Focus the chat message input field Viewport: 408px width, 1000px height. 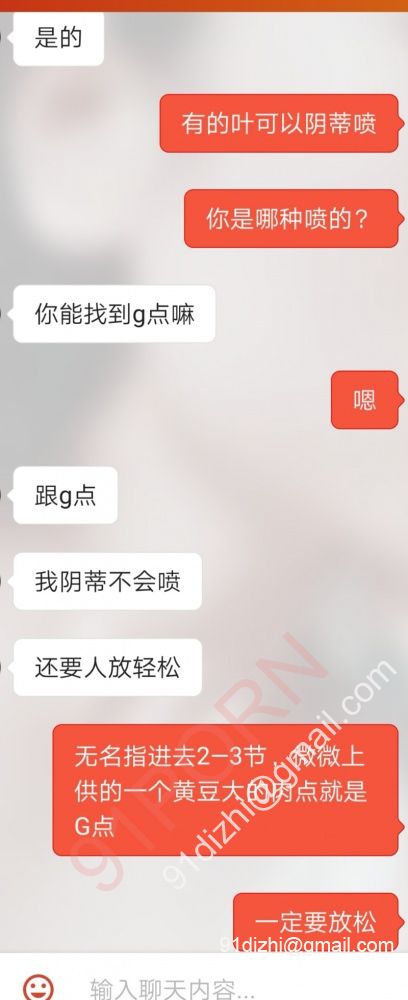pyautogui.click(x=242, y=987)
